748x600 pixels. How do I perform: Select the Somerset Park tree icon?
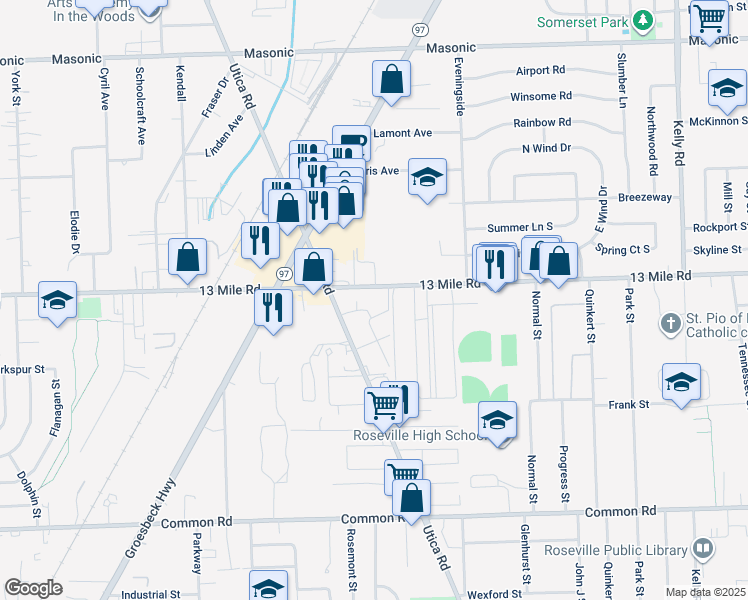[646, 20]
